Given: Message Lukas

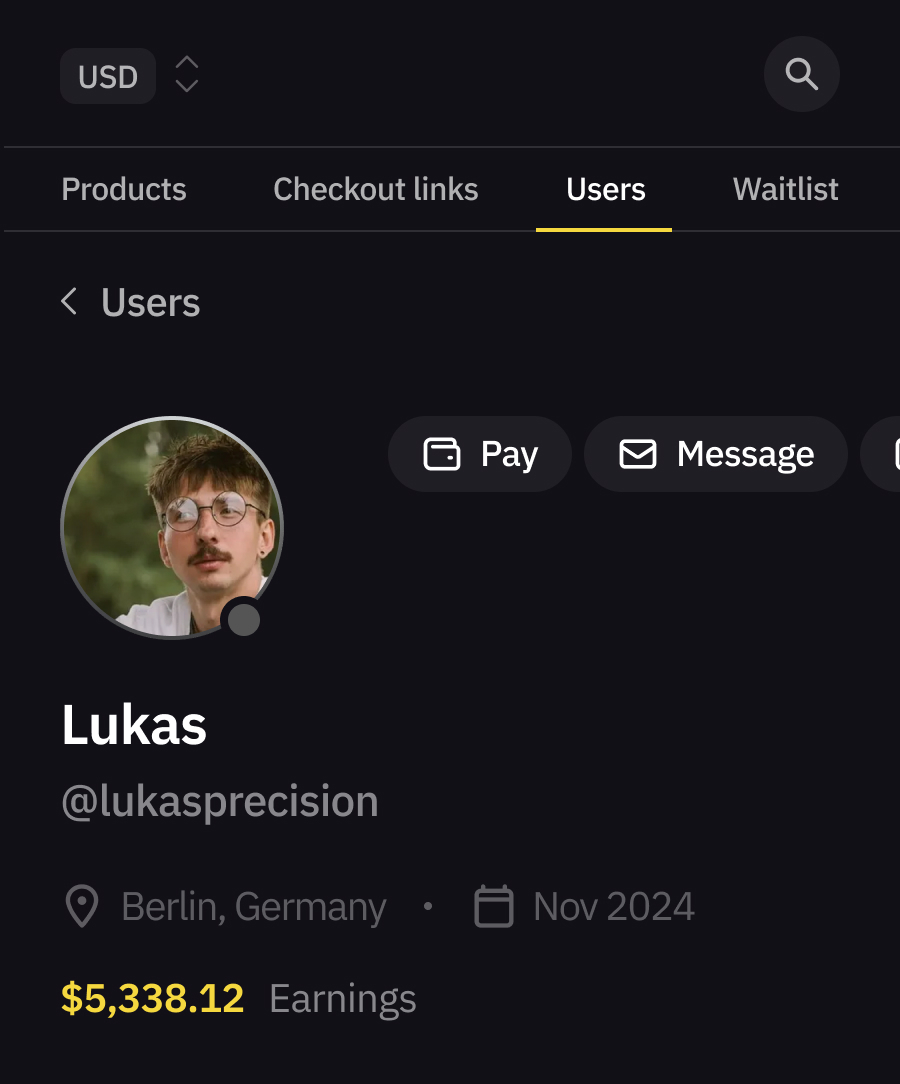Looking at the screenshot, I should 716,454.
